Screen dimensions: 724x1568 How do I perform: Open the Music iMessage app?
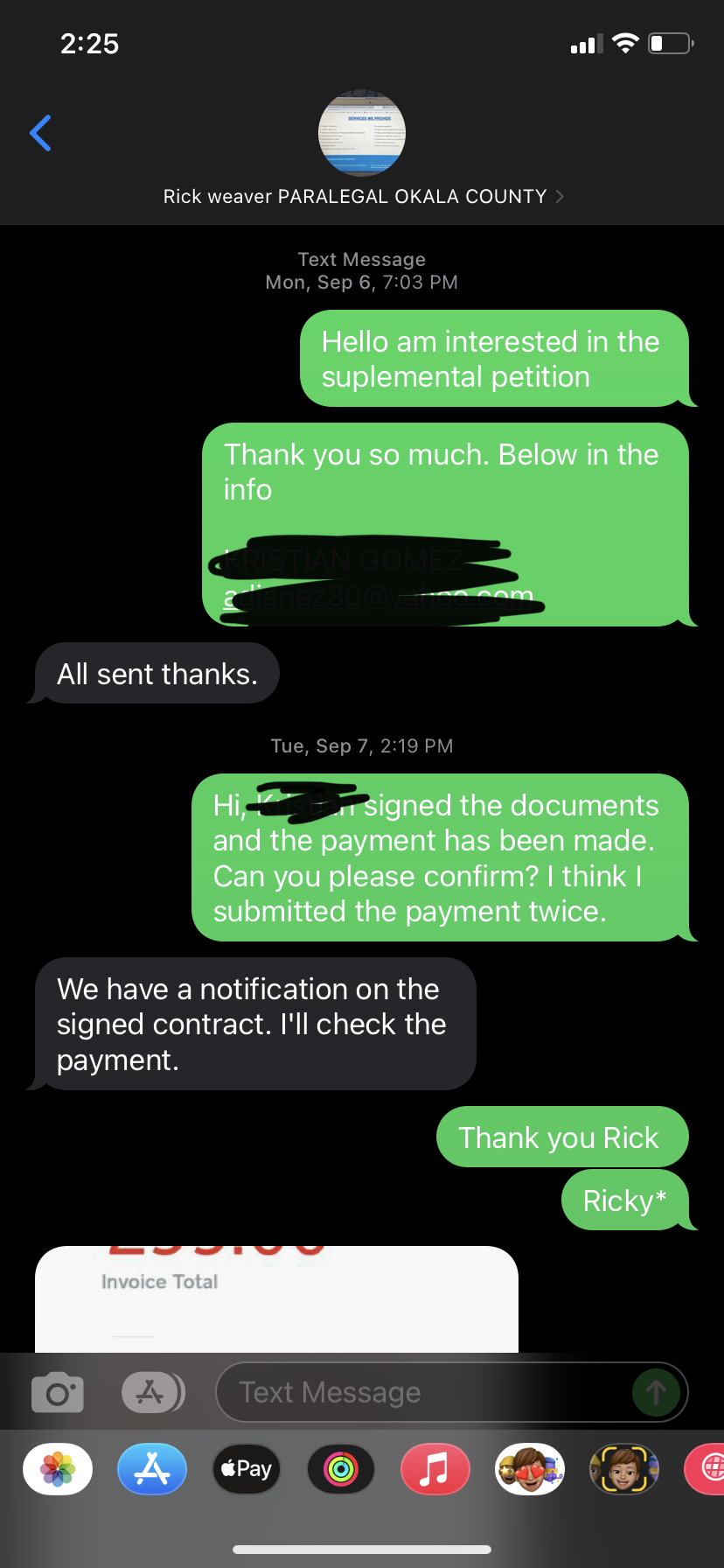[435, 1469]
